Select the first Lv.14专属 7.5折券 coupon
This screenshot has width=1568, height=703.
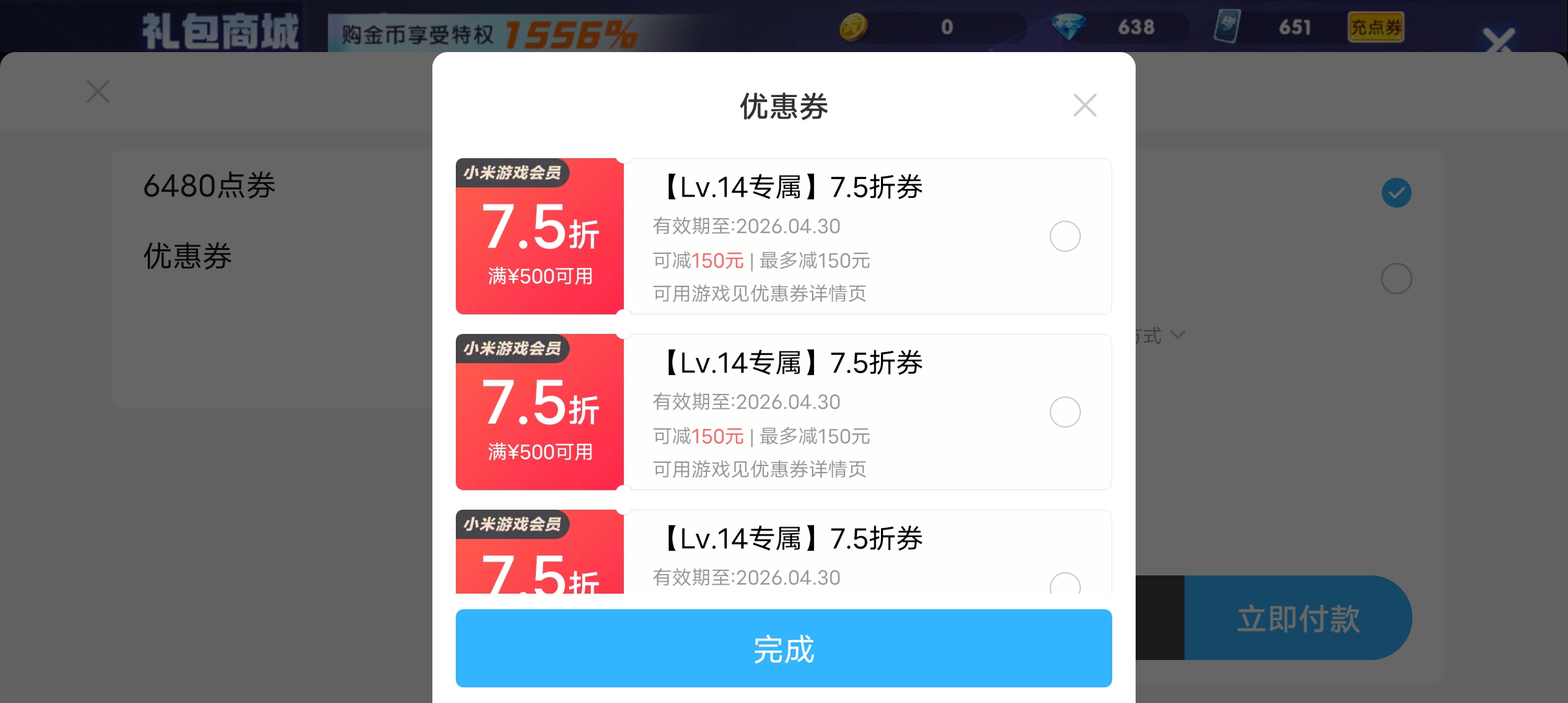[1065, 236]
